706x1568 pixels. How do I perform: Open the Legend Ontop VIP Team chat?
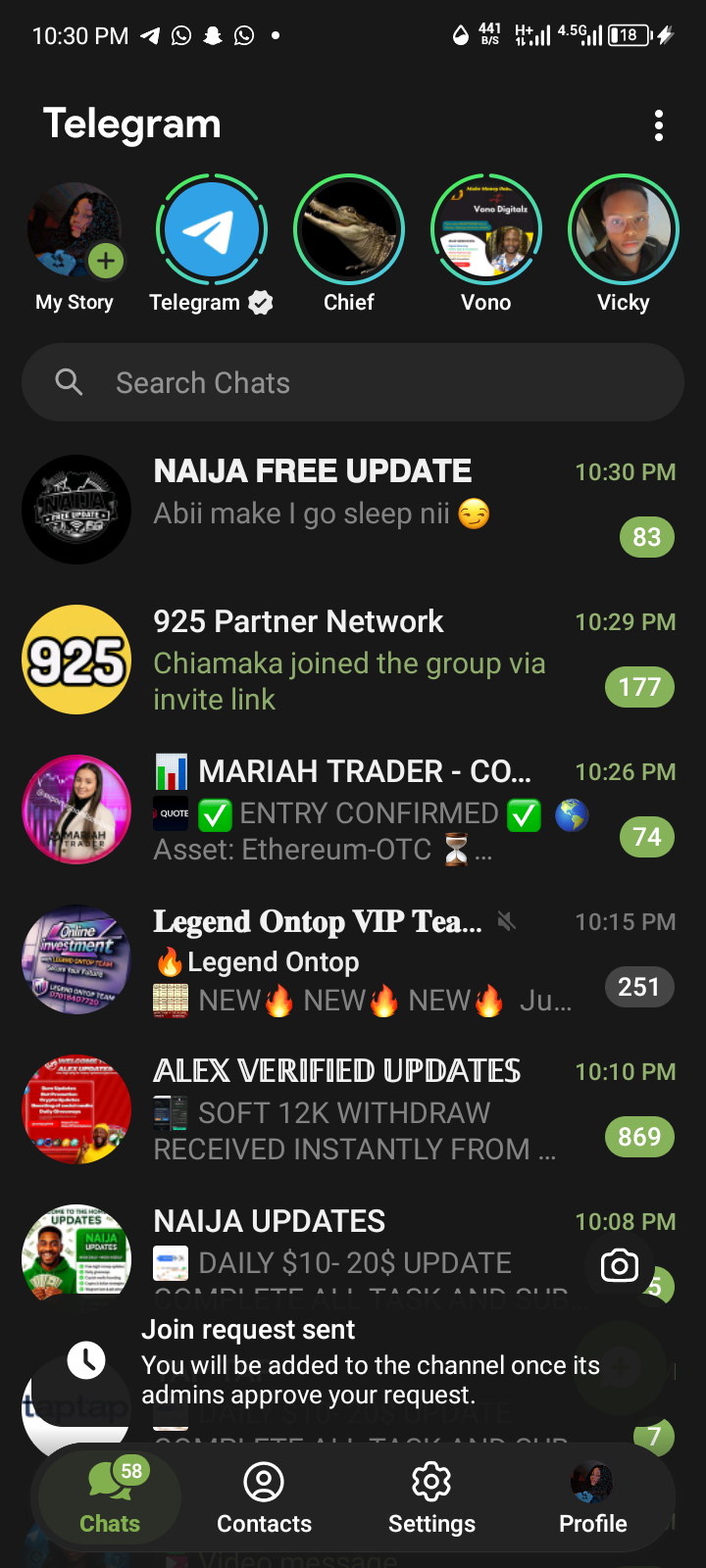(x=353, y=959)
